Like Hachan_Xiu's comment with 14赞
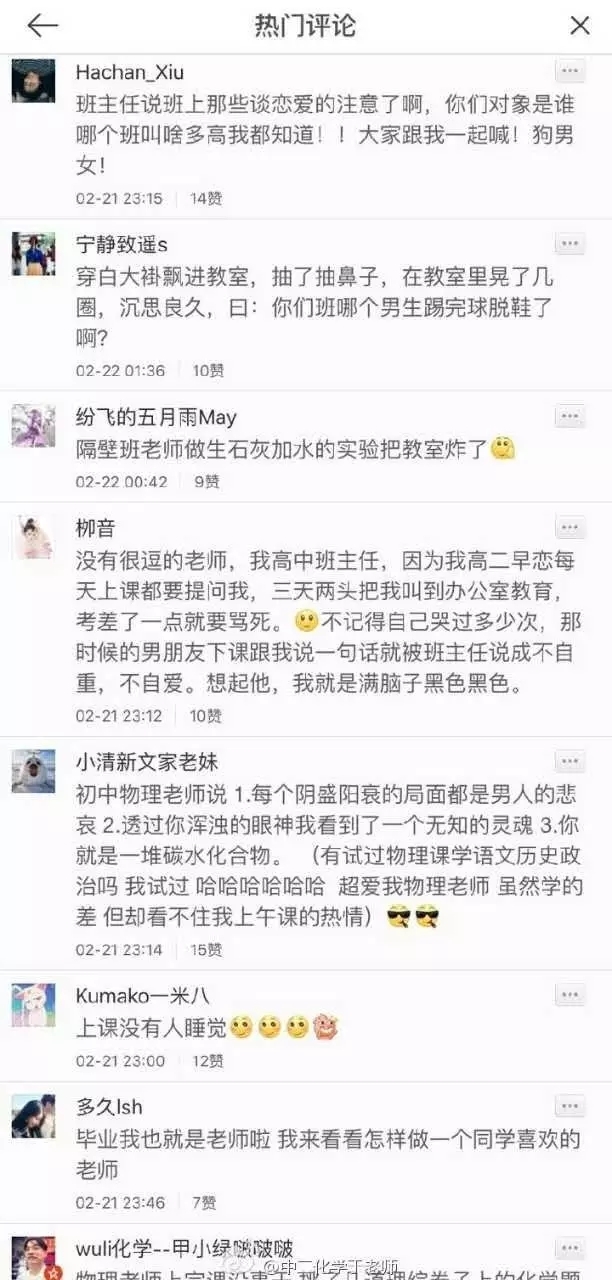This screenshot has width=612, height=1280. [x=205, y=198]
